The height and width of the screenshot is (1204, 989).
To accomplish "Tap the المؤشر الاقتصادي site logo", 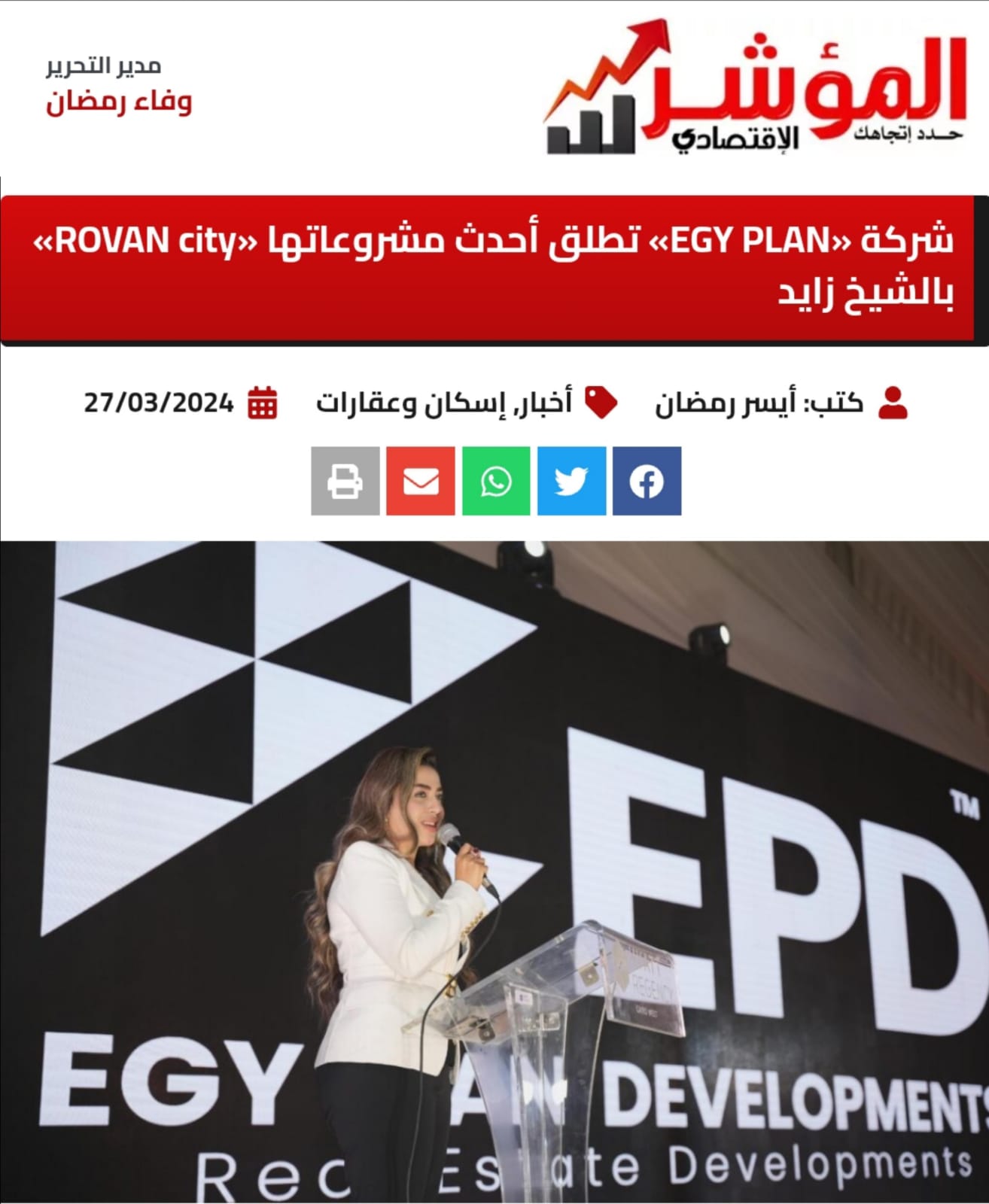I will 755,89.
